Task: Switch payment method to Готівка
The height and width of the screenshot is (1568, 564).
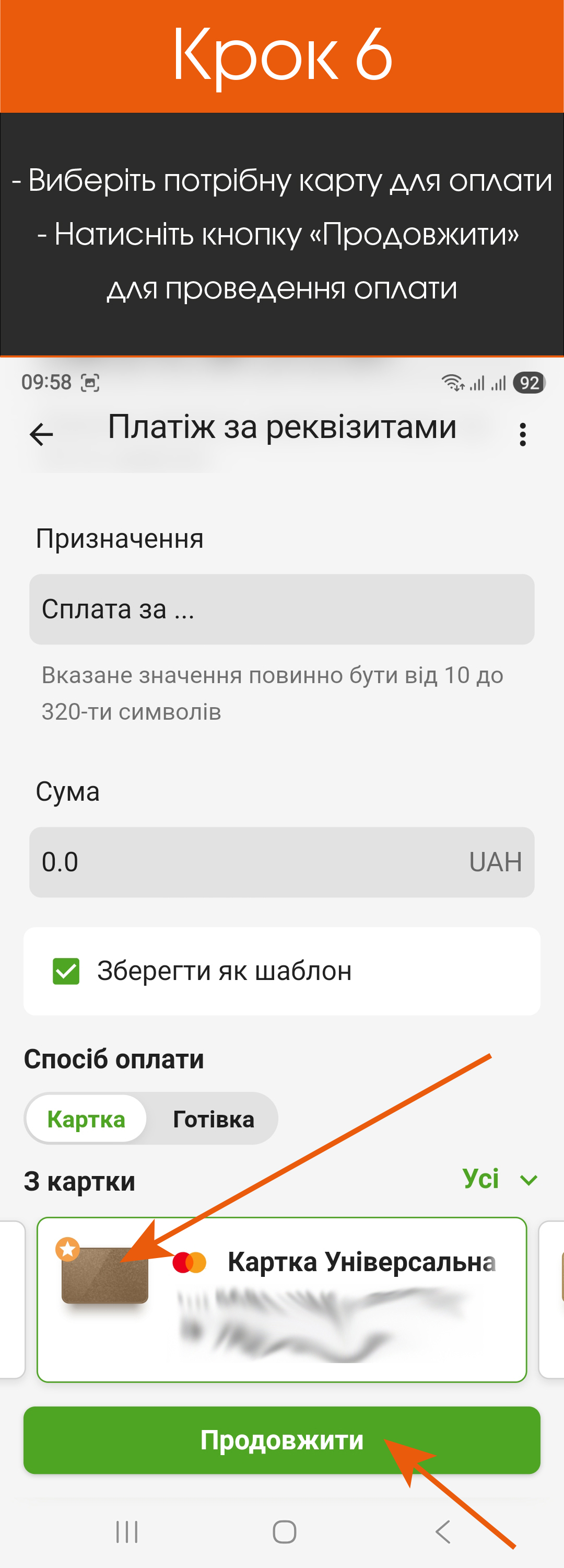Action: coord(213,1117)
